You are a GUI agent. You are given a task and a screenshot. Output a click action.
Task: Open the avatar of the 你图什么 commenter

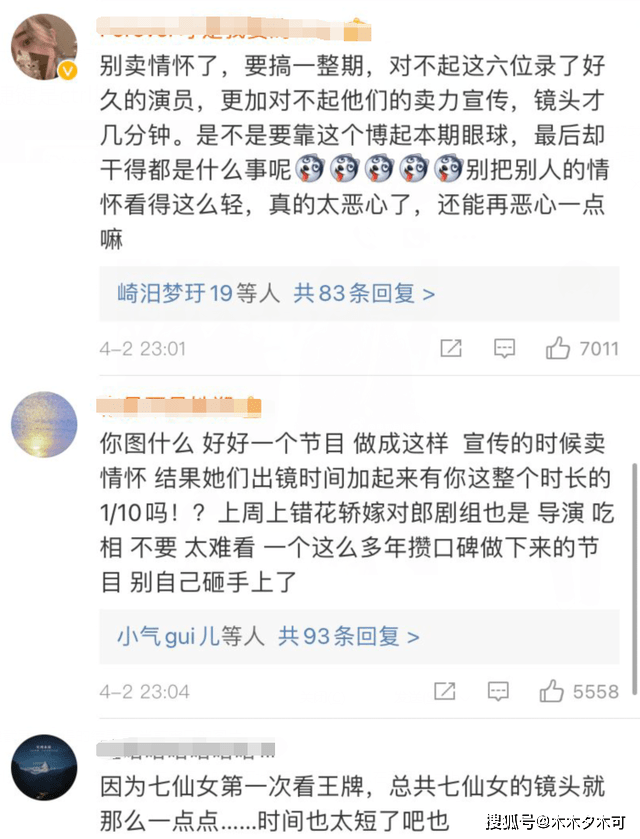tap(44, 425)
